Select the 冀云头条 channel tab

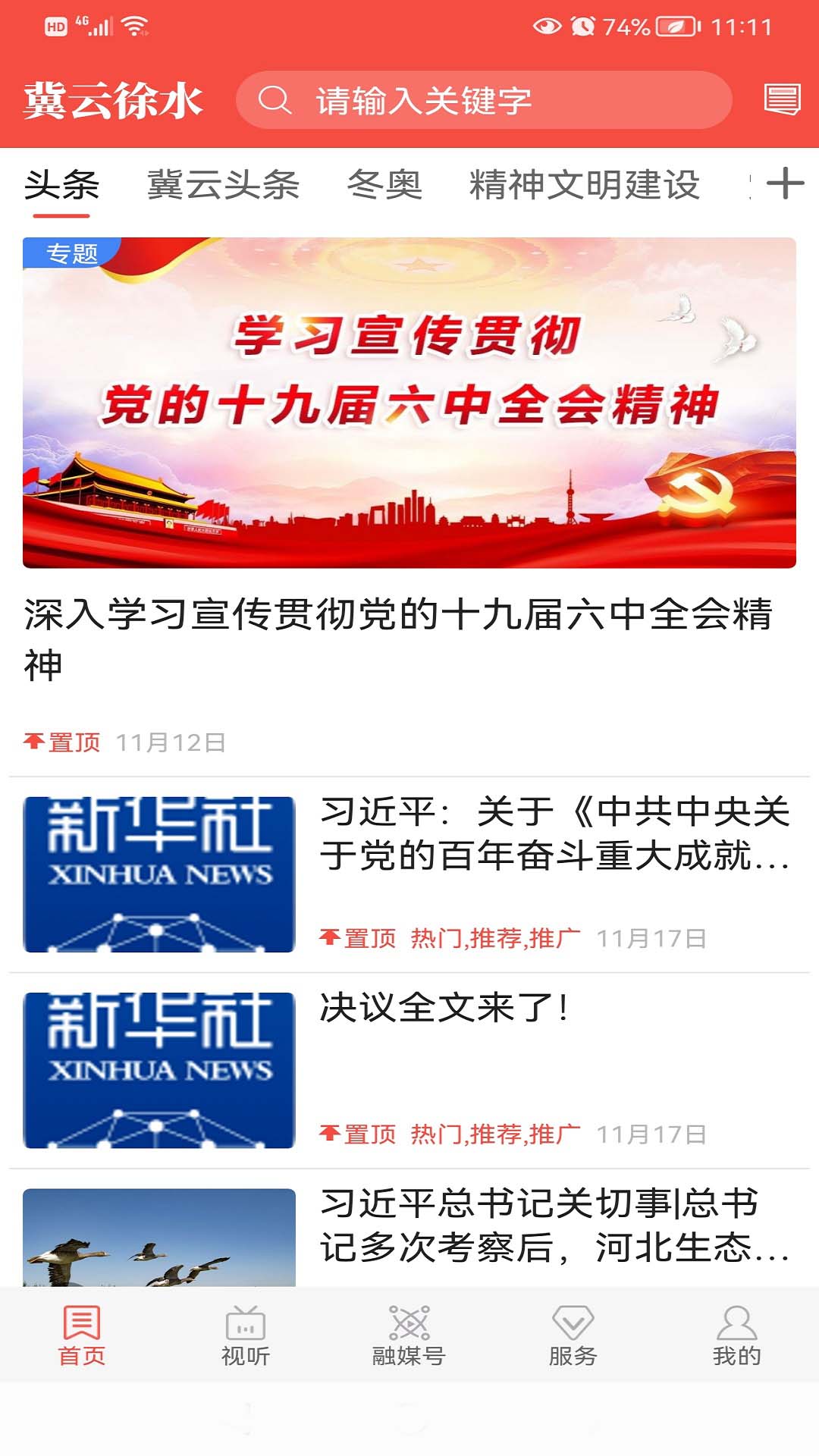pyautogui.click(x=224, y=187)
